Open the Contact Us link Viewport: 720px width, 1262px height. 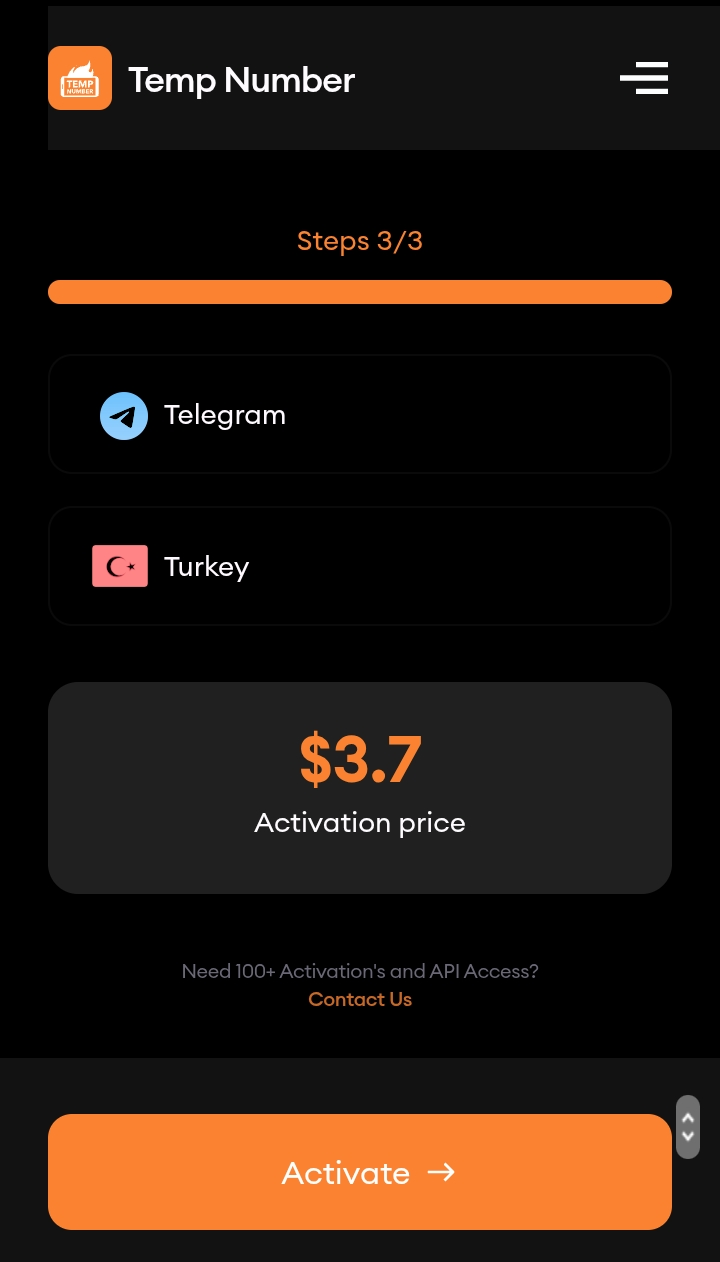(x=360, y=999)
